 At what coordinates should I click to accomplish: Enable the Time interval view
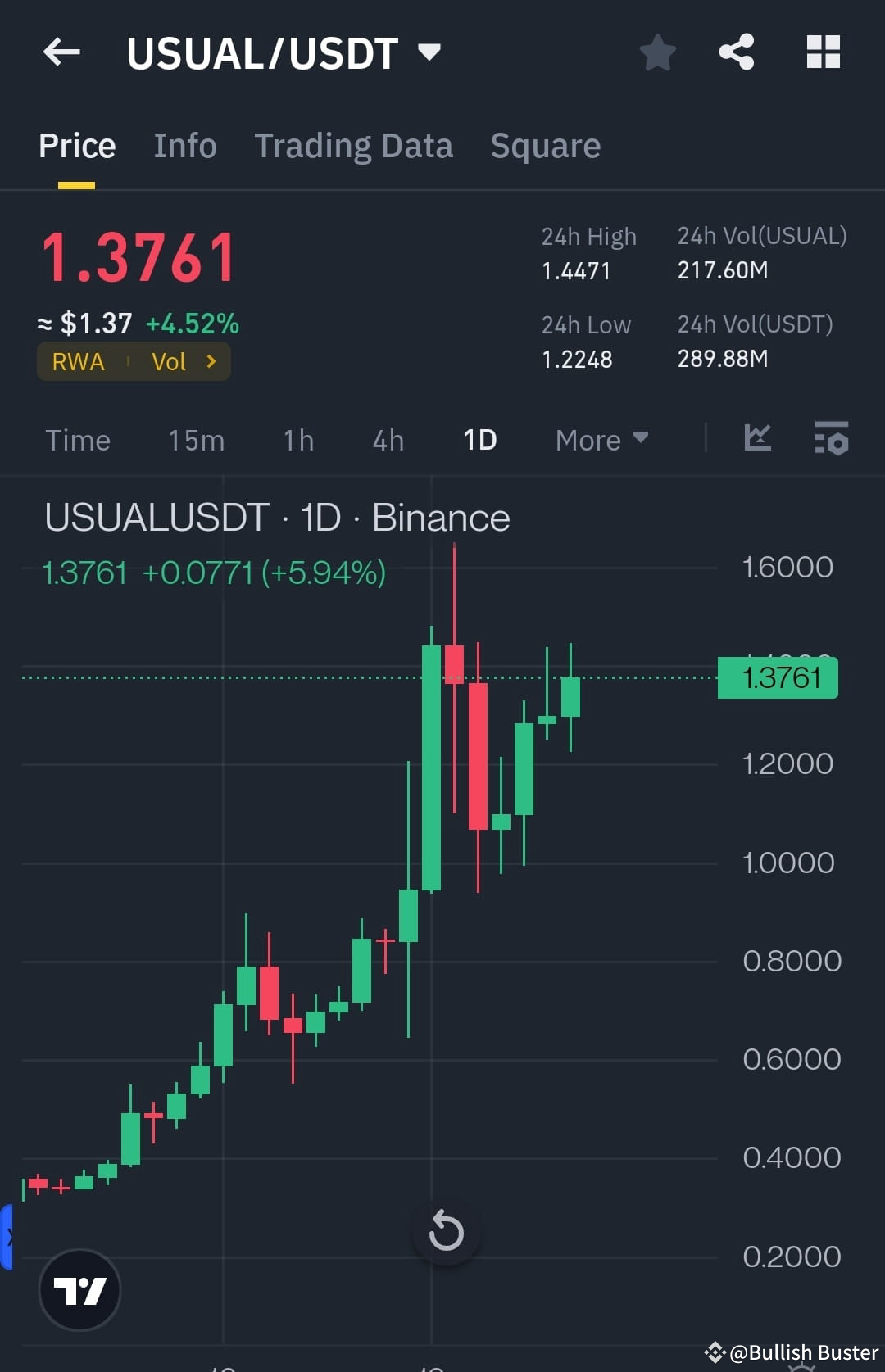click(x=78, y=440)
